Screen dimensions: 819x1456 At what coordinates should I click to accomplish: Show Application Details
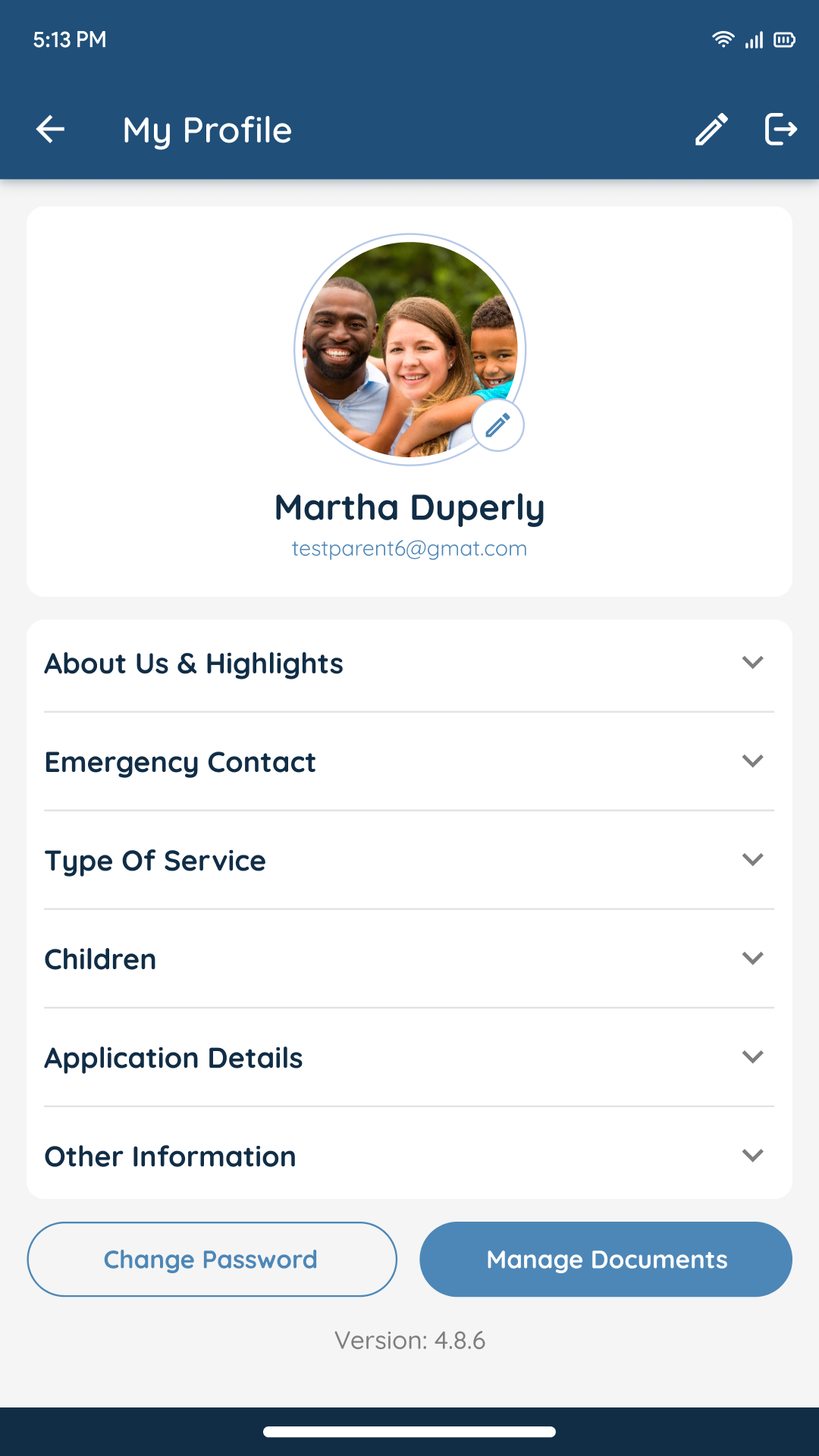coord(409,1058)
